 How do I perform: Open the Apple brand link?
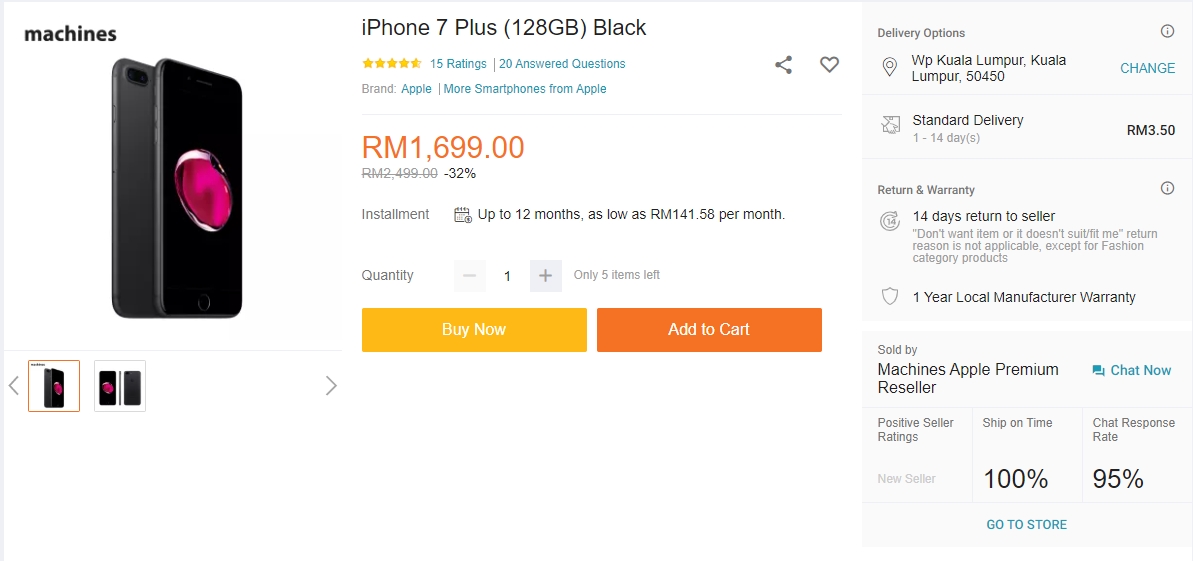click(416, 89)
